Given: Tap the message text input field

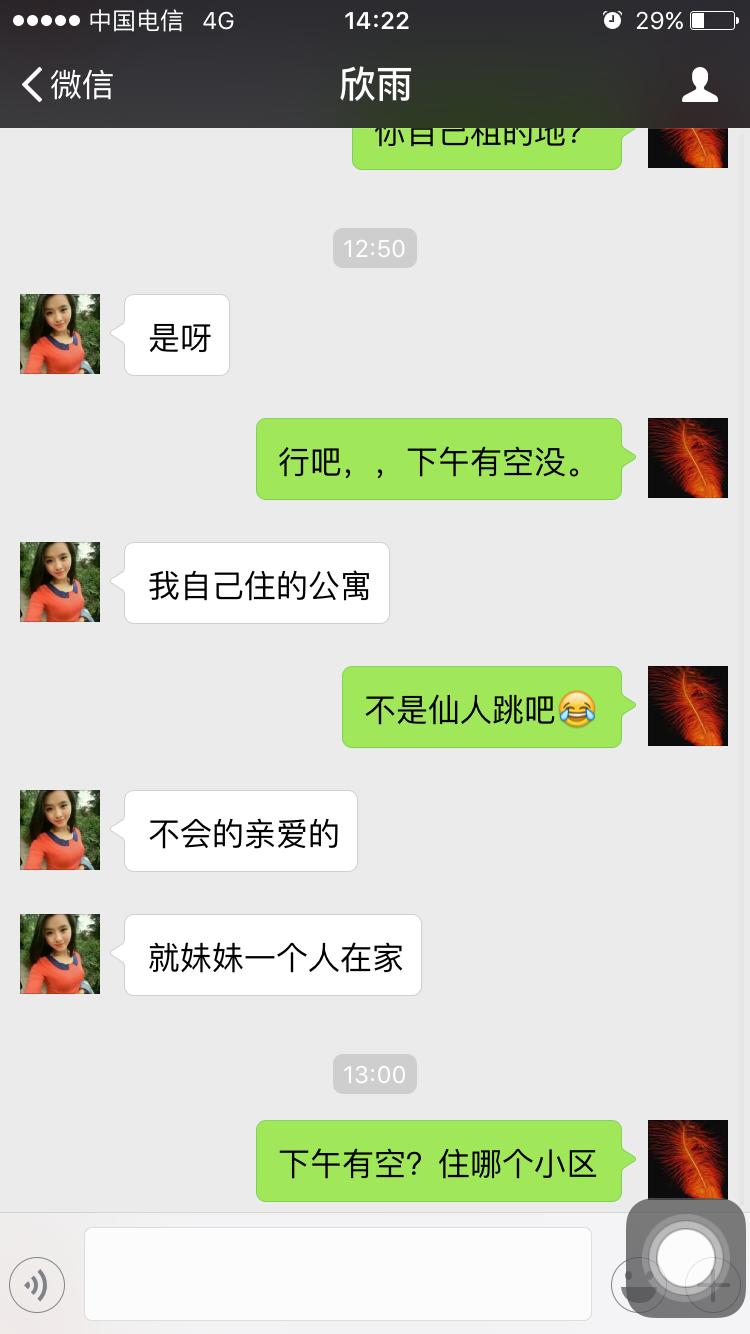Looking at the screenshot, I should (x=337, y=1273).
